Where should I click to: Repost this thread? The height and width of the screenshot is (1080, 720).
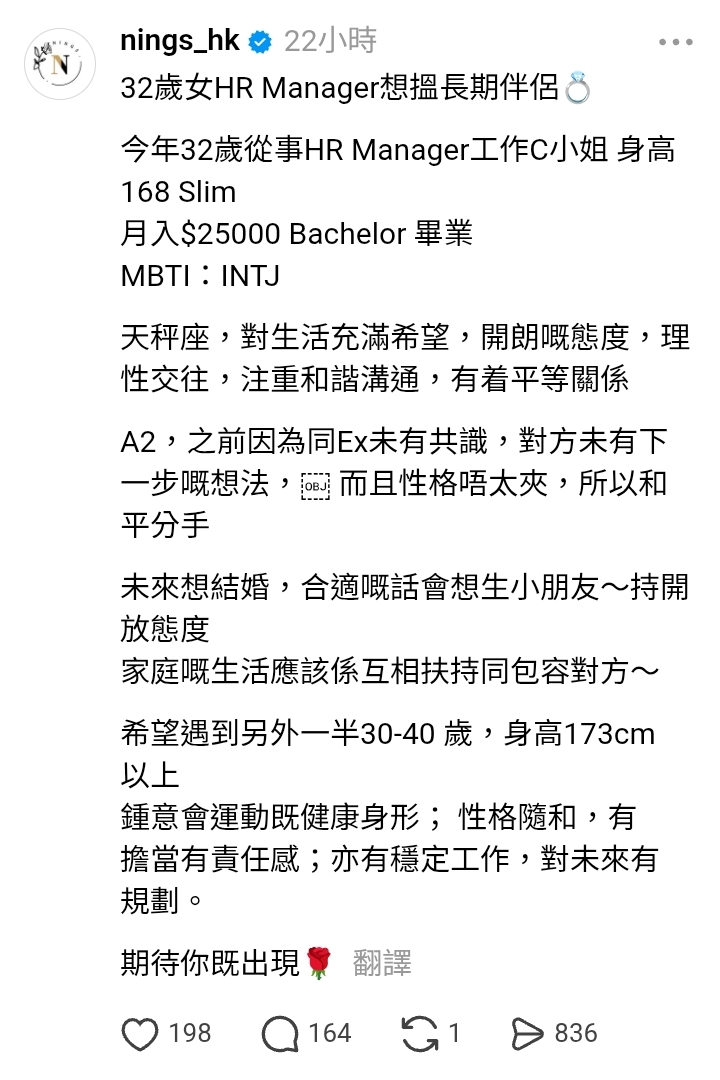pos(420,1033)
